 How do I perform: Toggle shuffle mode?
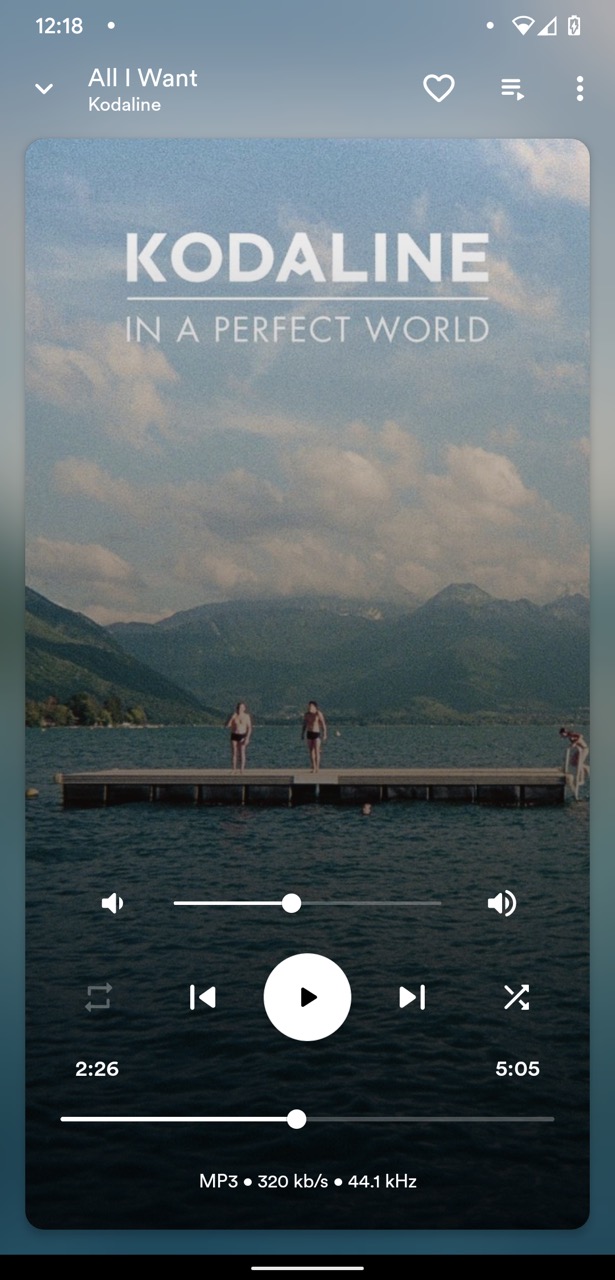516,997
